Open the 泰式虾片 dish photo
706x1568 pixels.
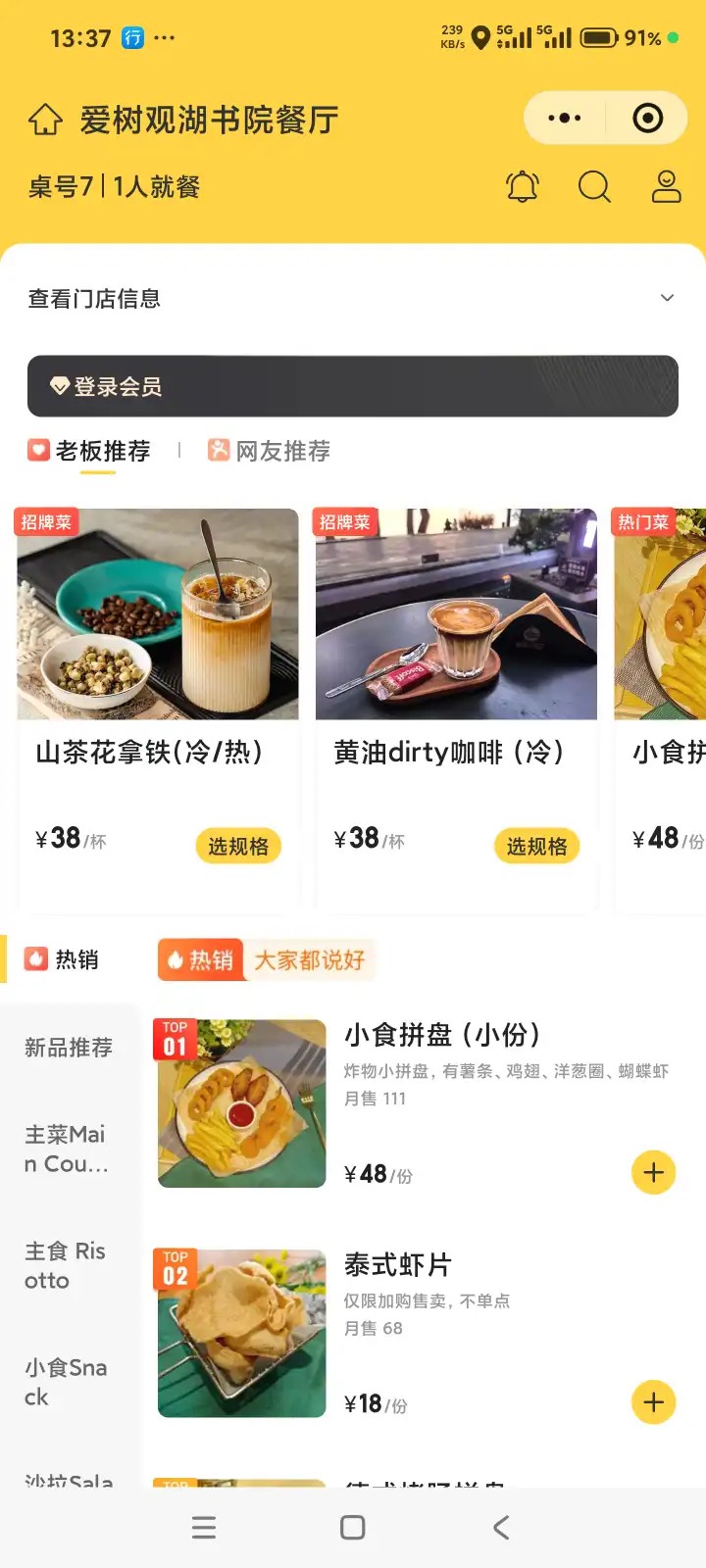(x=241, y=1333)
